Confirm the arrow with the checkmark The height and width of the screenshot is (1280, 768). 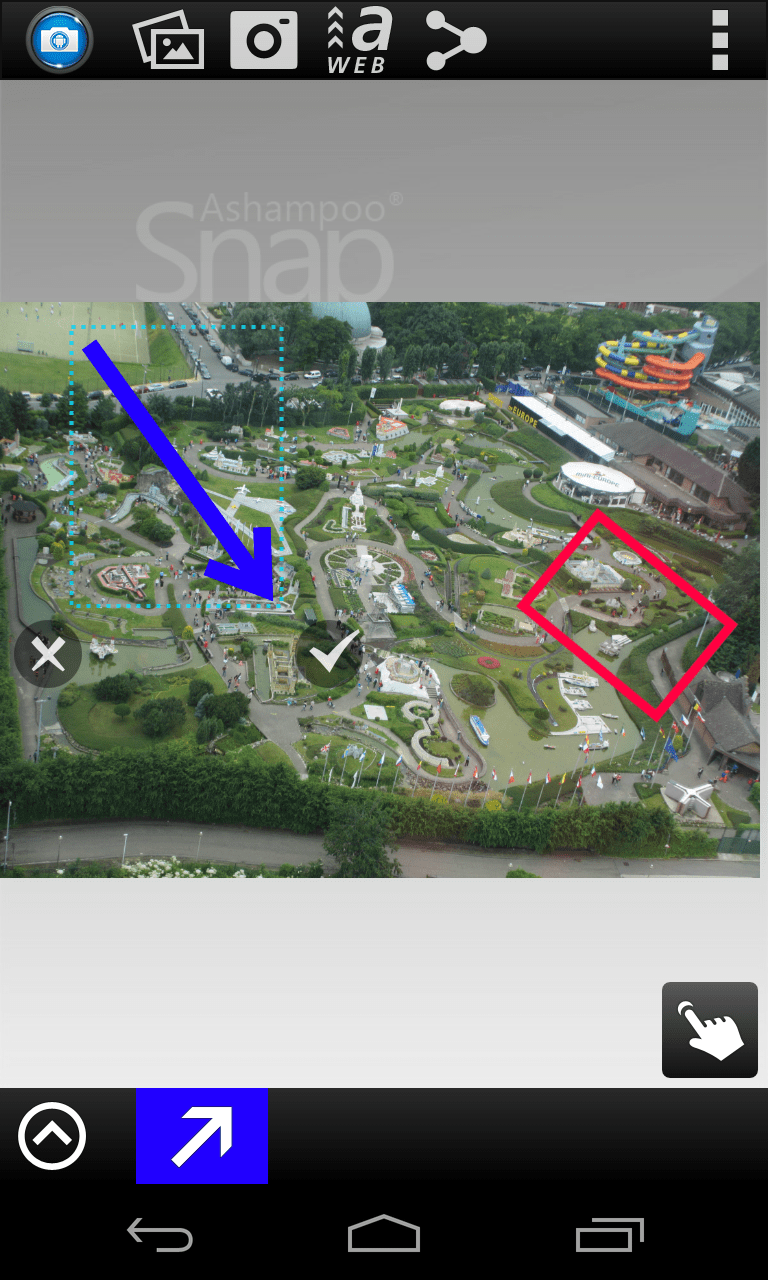(x=332, y=655)
